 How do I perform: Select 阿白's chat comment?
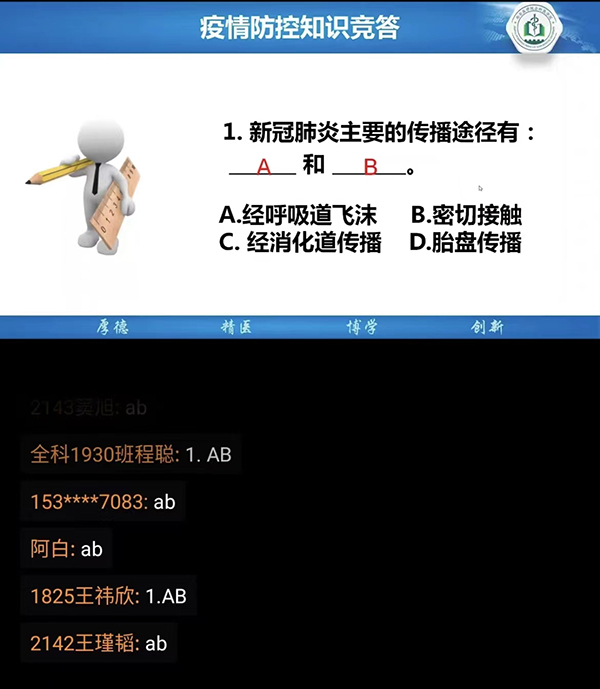66,549
